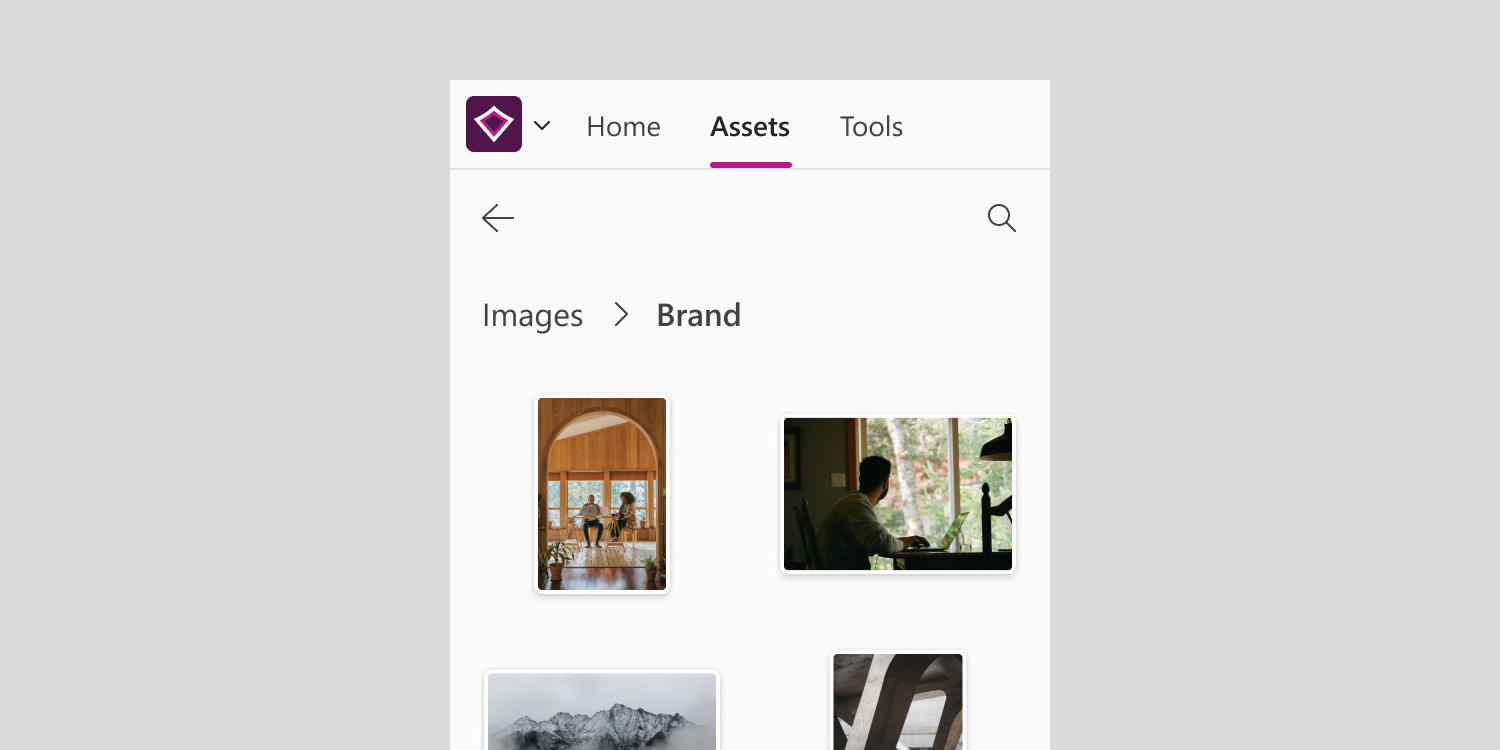Open the concrete architecture photo

tap(898, 701)
